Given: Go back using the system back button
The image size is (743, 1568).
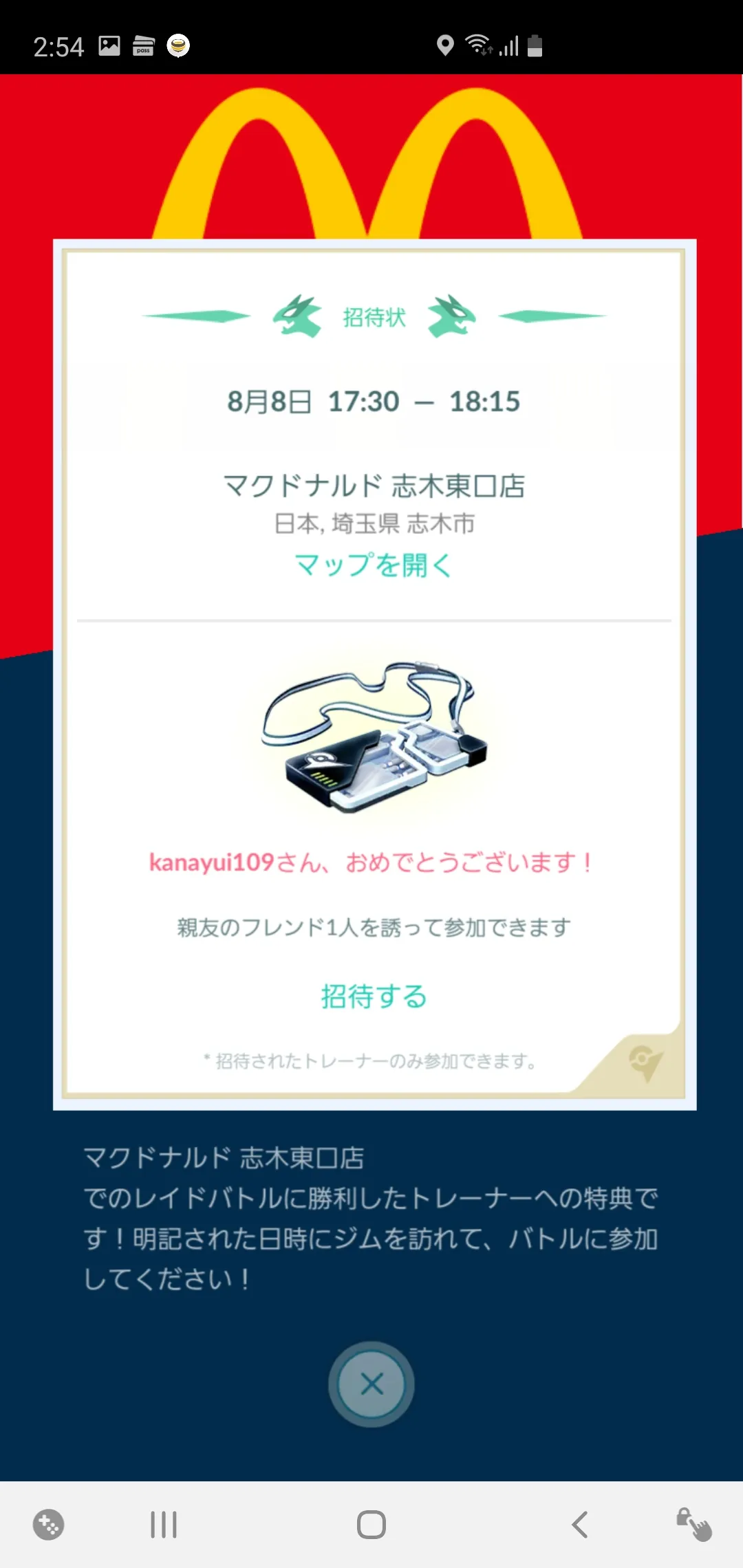Looking at the screenshot, I should click(x=580, y=1525).
